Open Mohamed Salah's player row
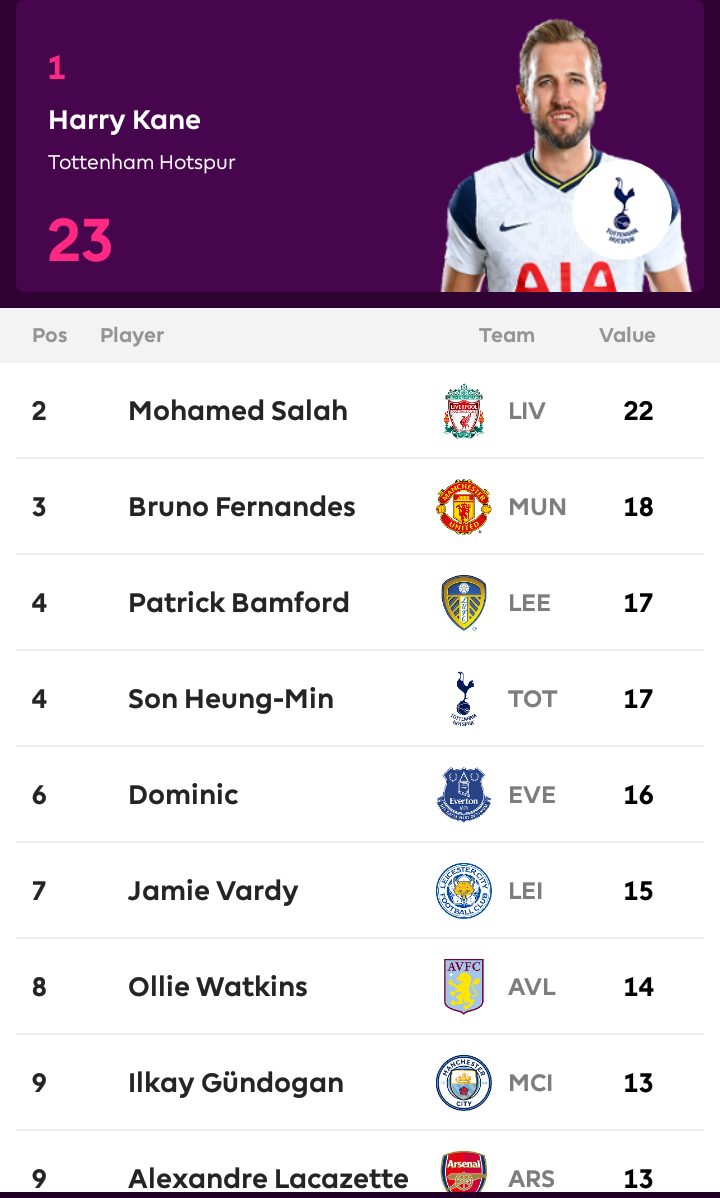The height and width of the screenshot is (1198, 720). (360, 411)
